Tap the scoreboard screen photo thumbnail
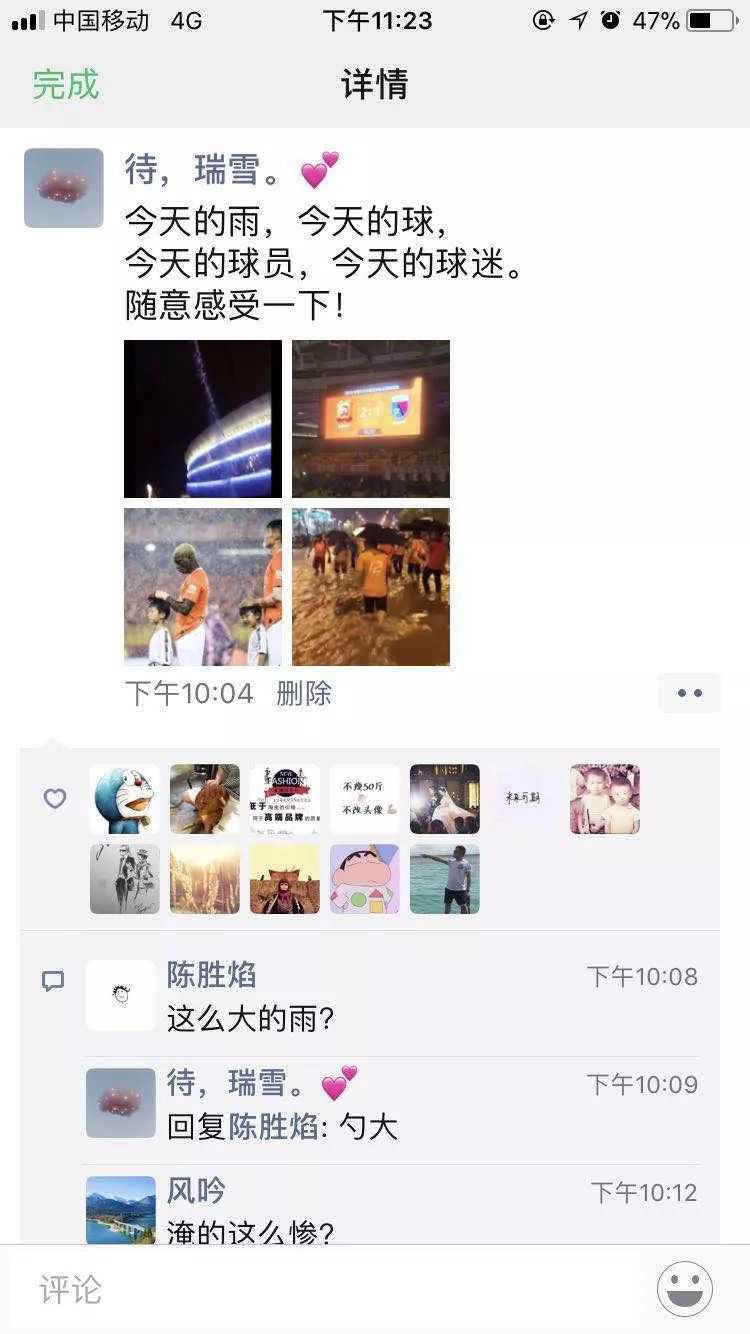Viewport: 750px width, 1334px height. 371,418
